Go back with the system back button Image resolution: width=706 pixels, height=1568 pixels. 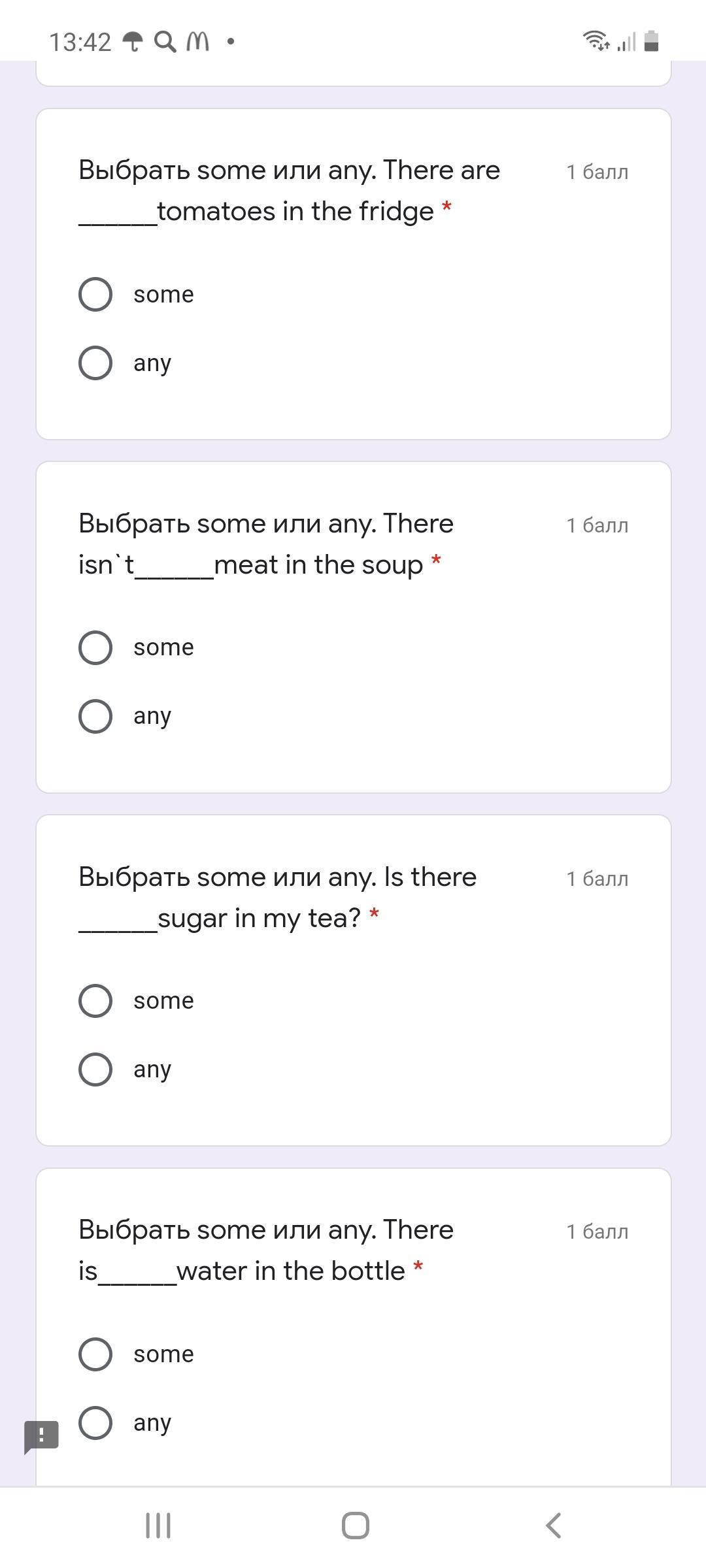553,1526
